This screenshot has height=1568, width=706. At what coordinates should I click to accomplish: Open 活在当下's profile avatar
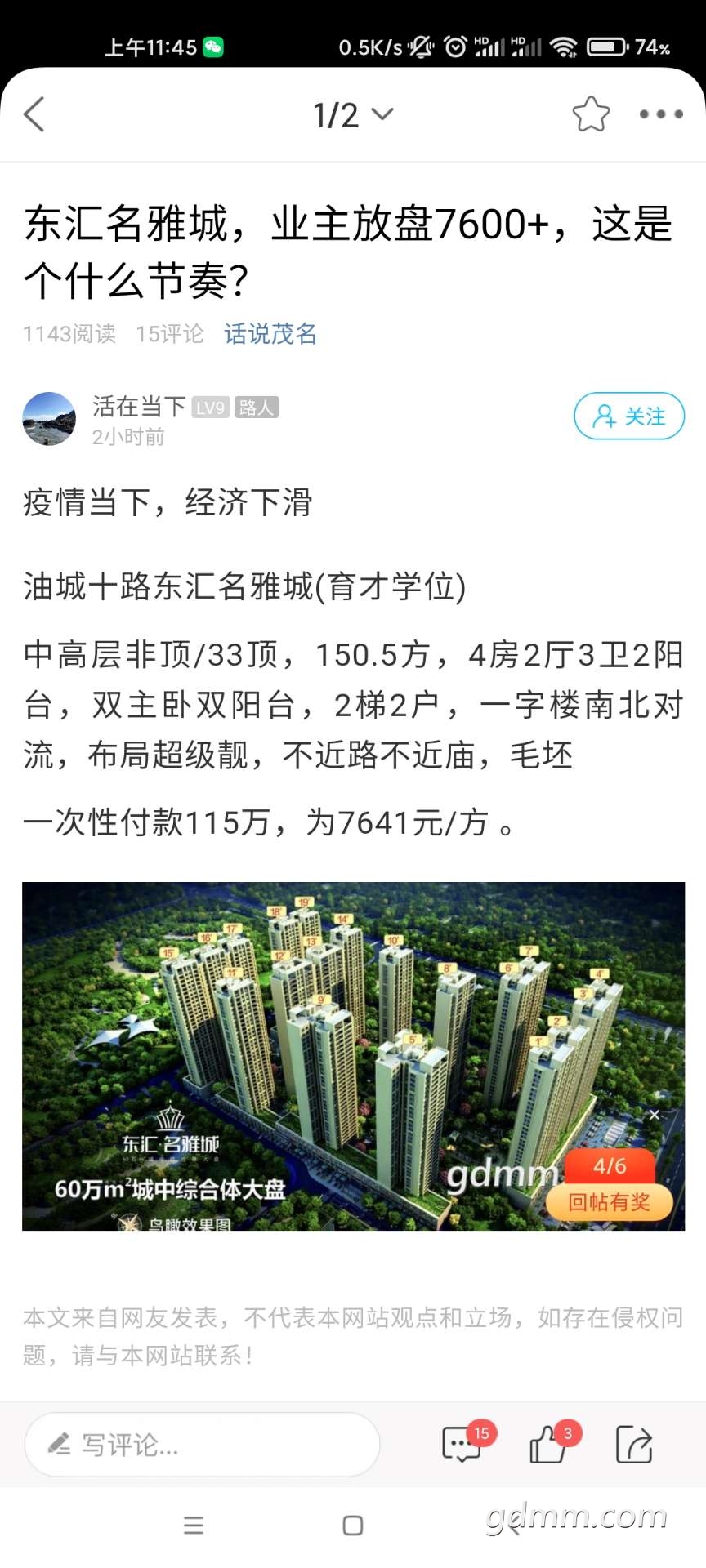point(49,419)
